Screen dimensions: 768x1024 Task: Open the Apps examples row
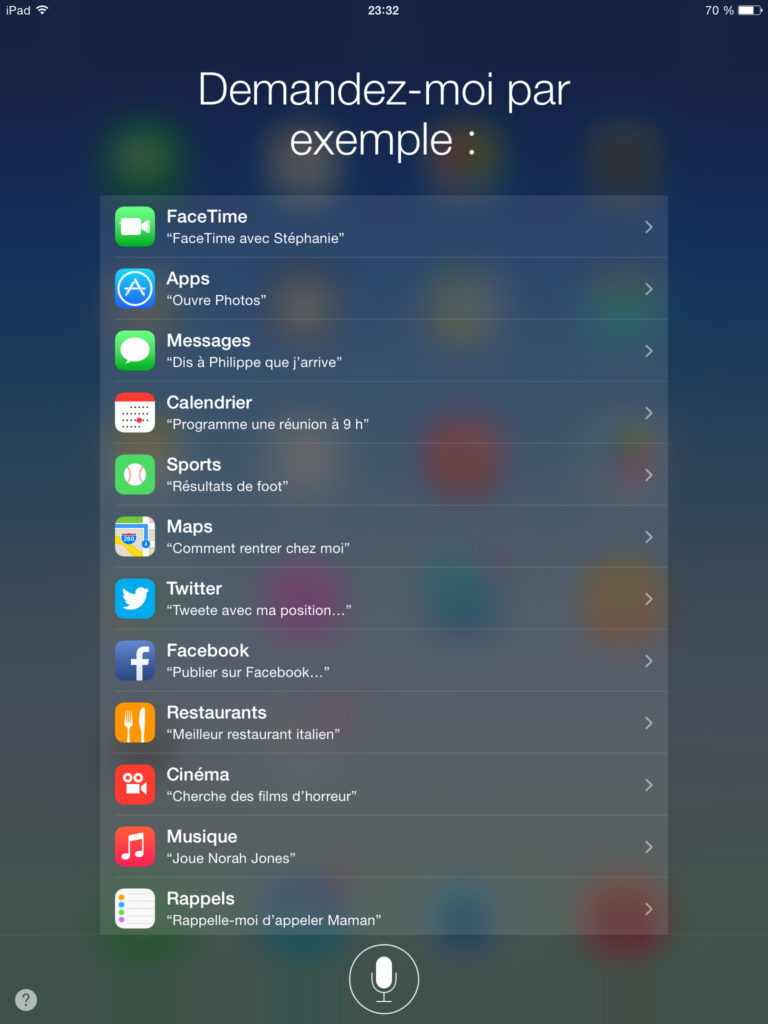(x=383, y=289)
